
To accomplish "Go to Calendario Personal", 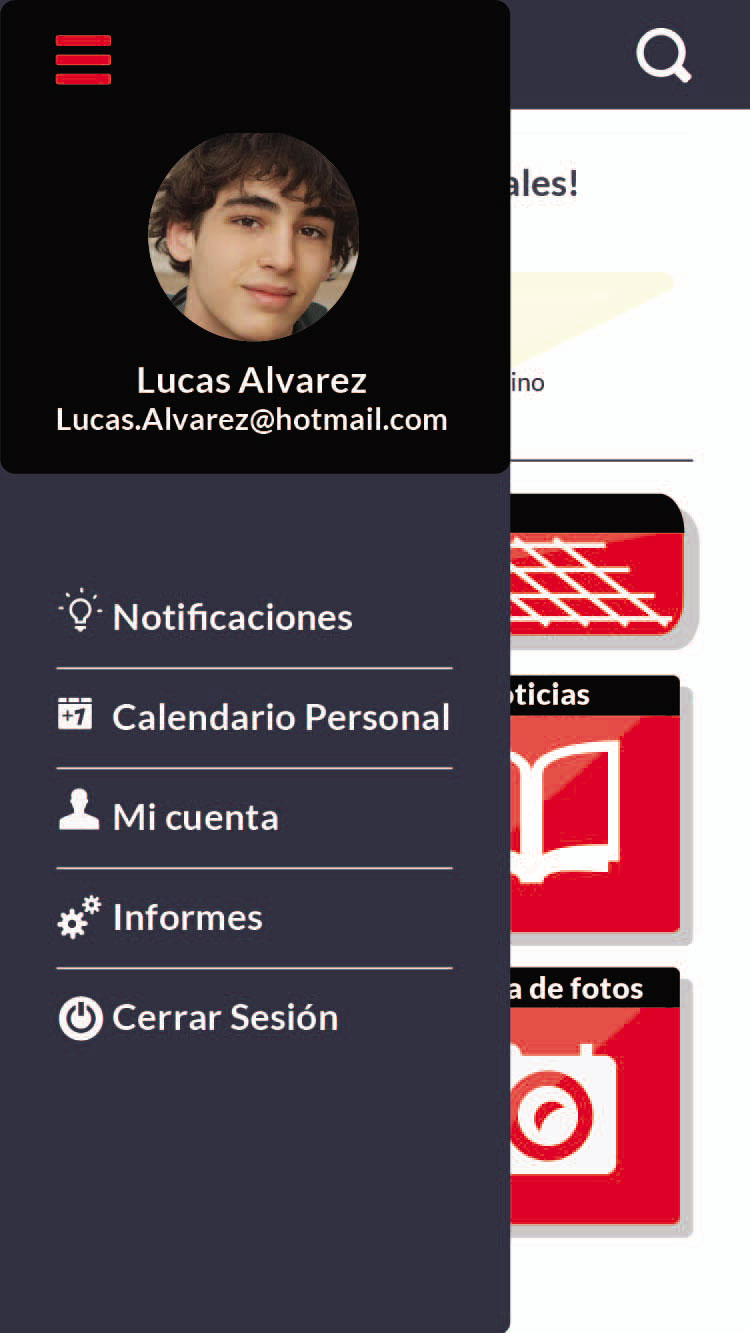I will (x=280, y=717).
